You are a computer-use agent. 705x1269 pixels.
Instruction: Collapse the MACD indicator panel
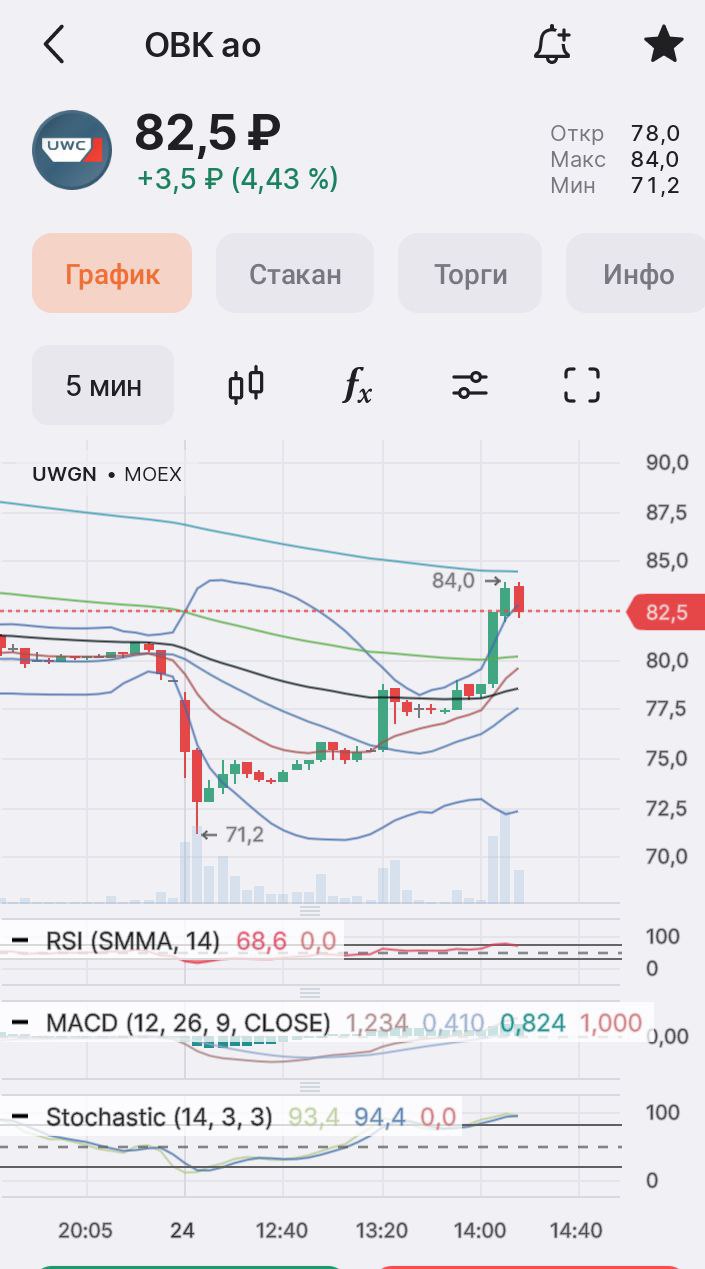[x=20, y=1023]
